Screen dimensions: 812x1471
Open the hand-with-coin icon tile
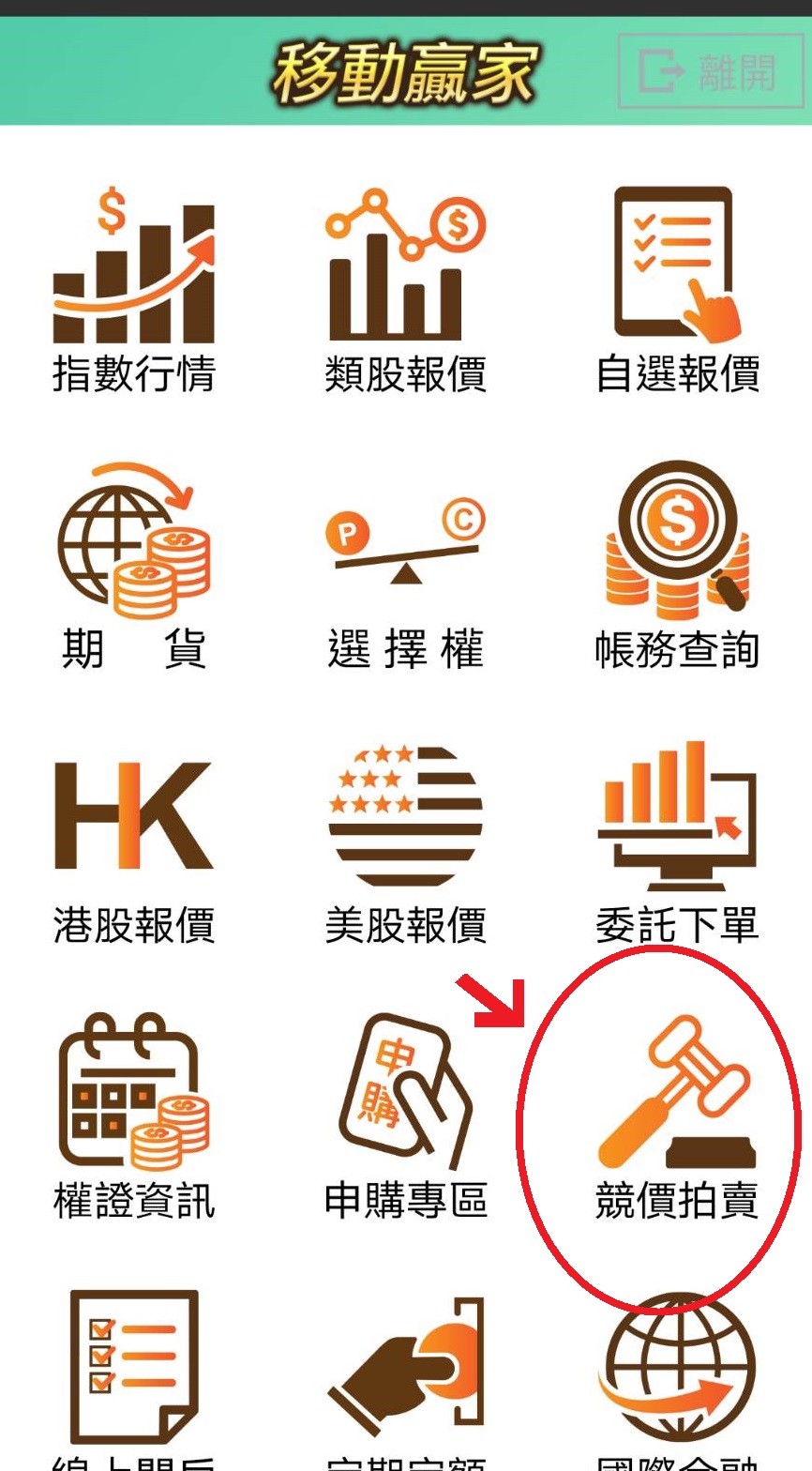[405, 1370]
